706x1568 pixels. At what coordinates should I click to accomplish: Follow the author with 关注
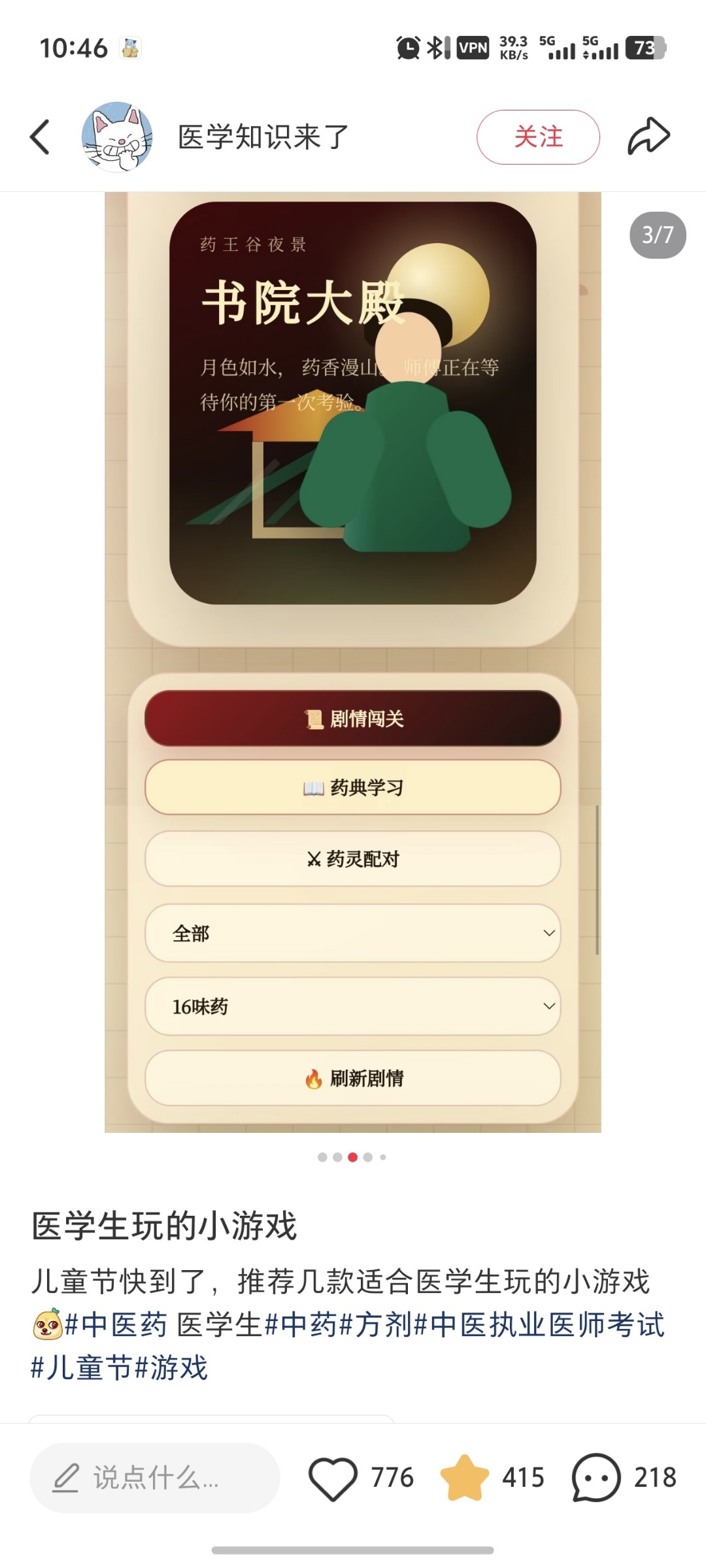pos(538,137)
